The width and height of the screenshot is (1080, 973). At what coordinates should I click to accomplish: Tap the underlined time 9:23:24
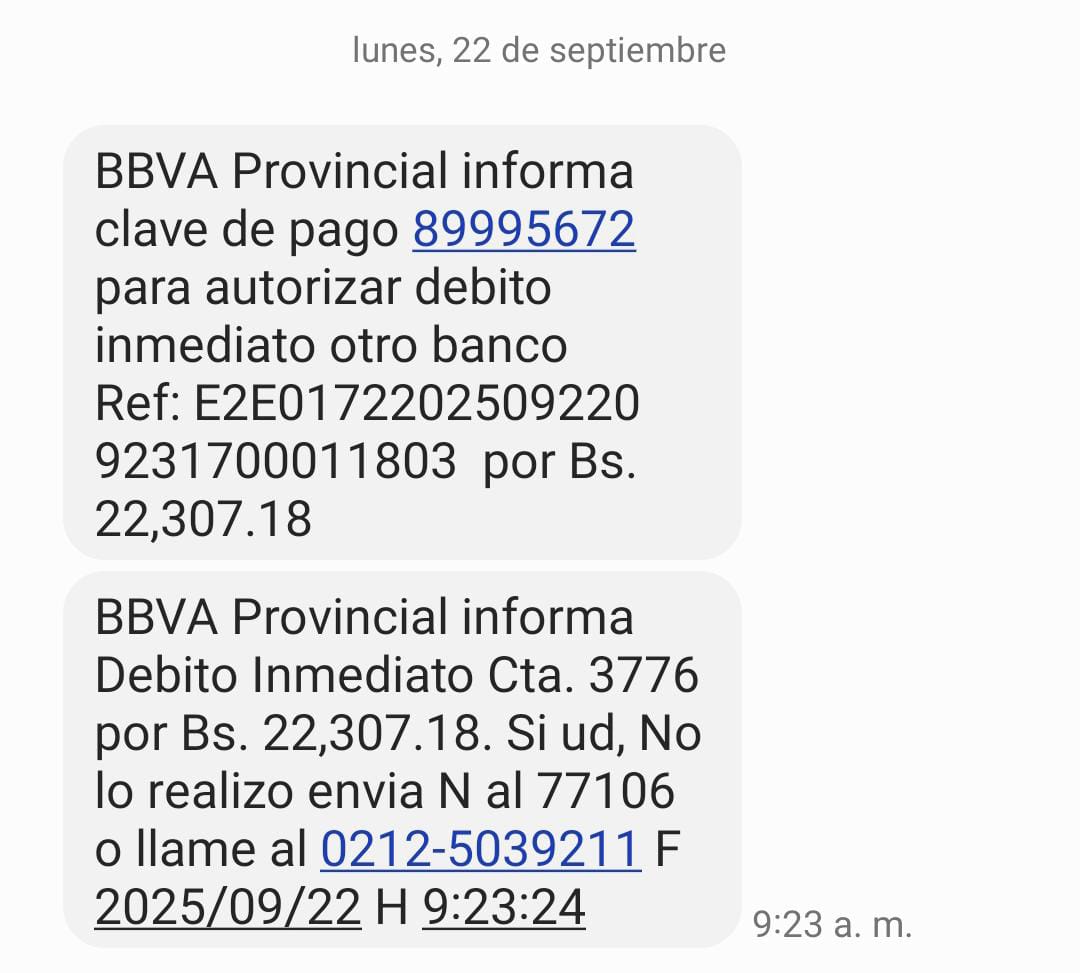click(504, 908)
